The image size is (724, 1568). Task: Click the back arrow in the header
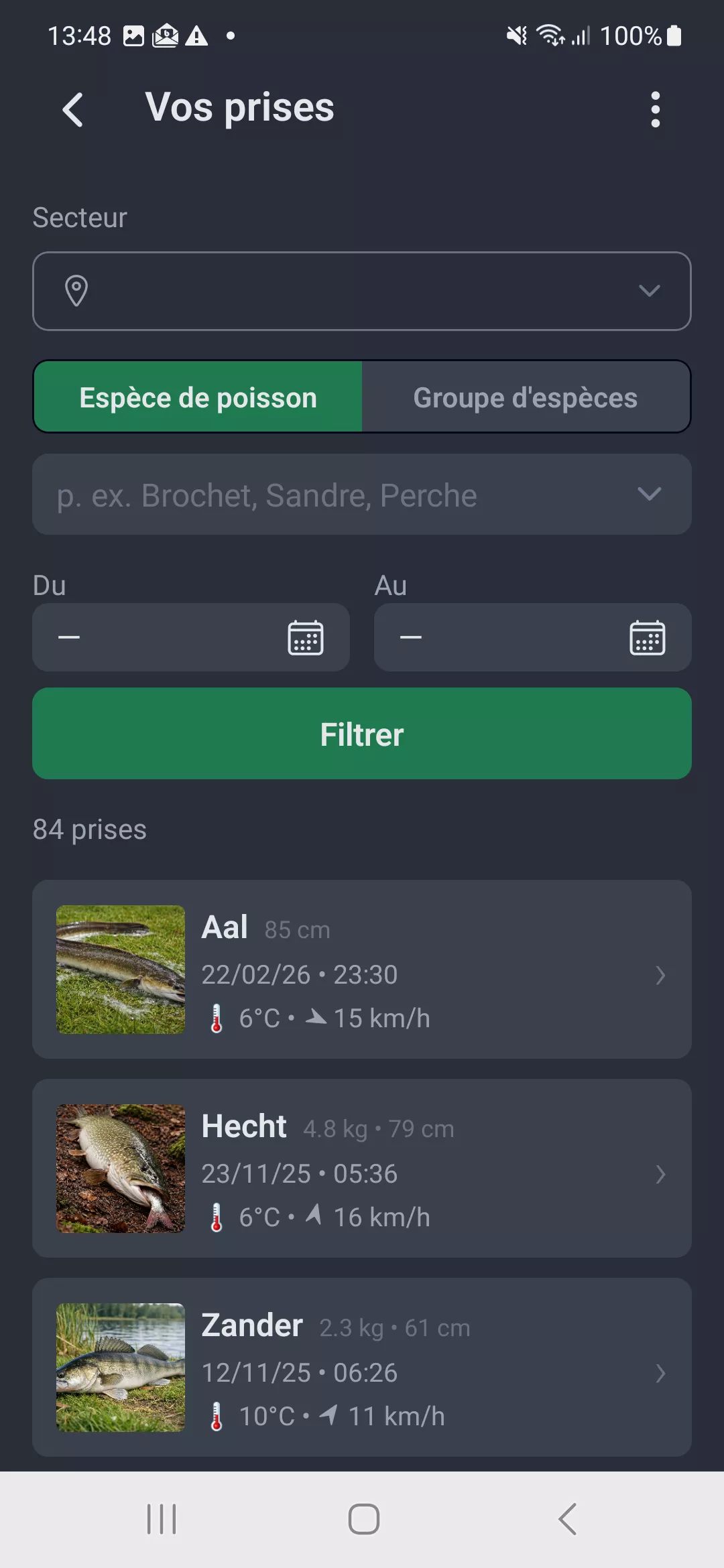coord(73,109)
